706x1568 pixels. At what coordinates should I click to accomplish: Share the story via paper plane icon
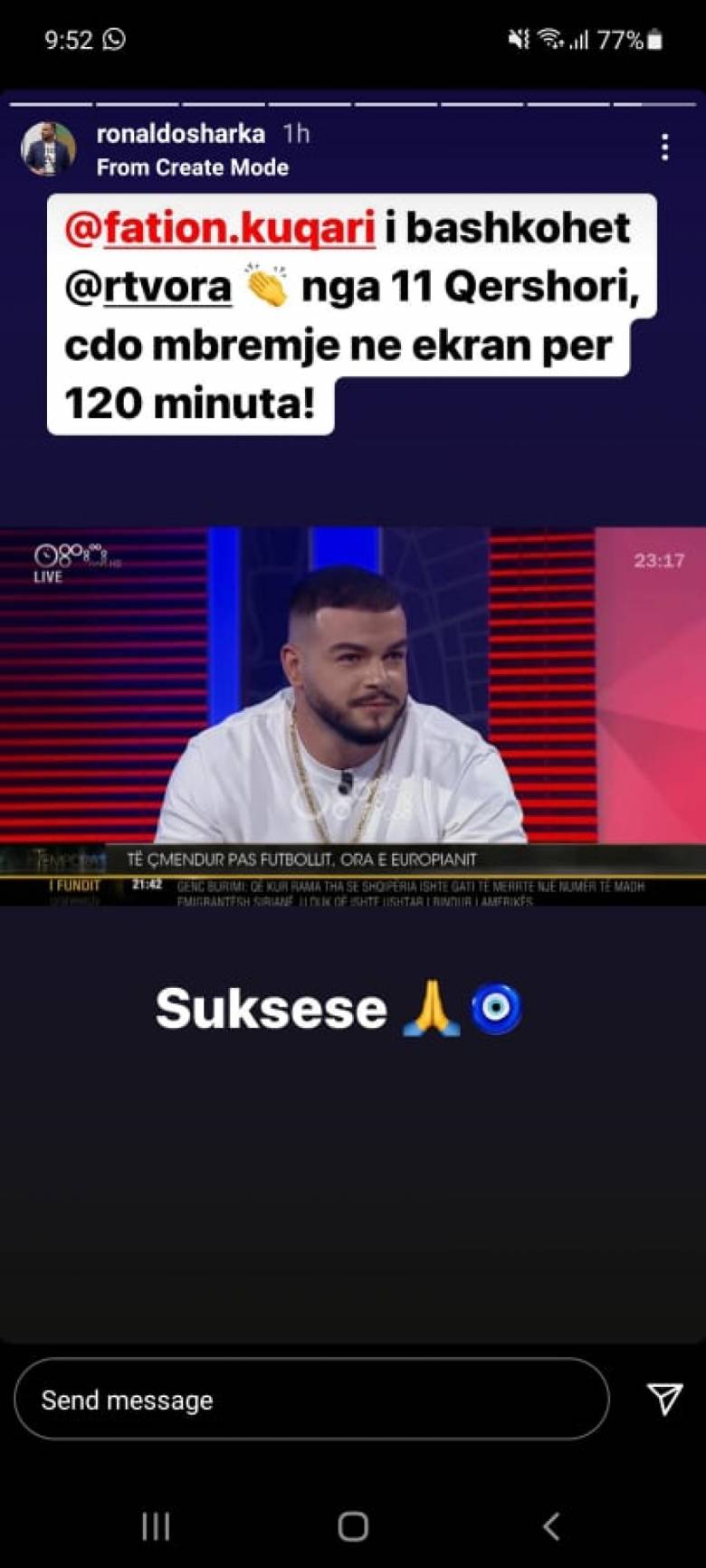[x=665, y=1398]
